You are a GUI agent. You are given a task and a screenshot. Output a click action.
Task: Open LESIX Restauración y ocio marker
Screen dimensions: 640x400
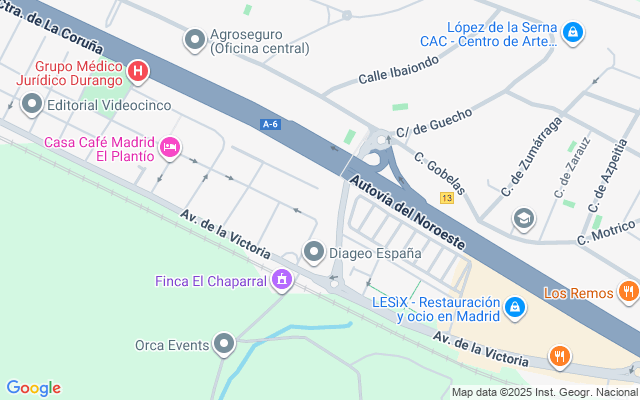[515, 307]
